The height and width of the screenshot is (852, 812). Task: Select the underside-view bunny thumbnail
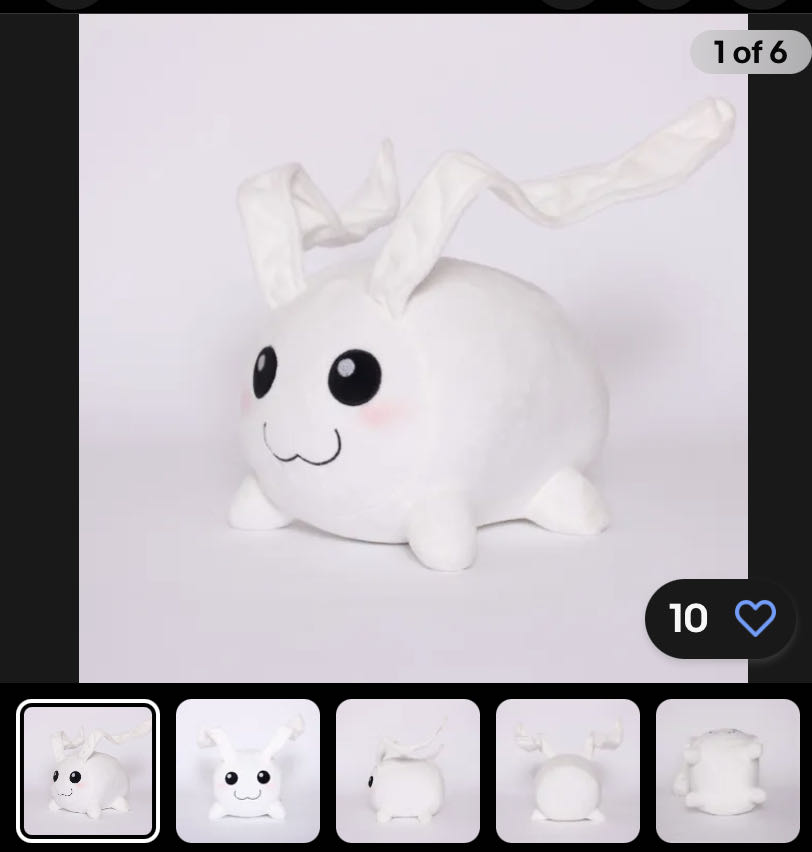tap(728, 770)
